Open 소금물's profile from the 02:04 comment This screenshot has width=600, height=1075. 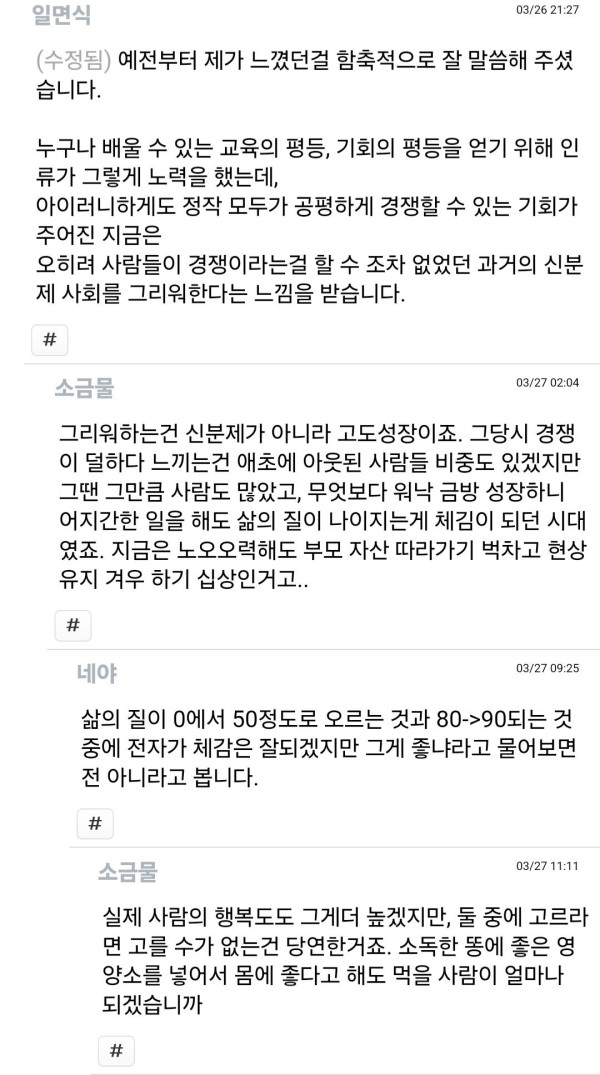tap(84, 388)
